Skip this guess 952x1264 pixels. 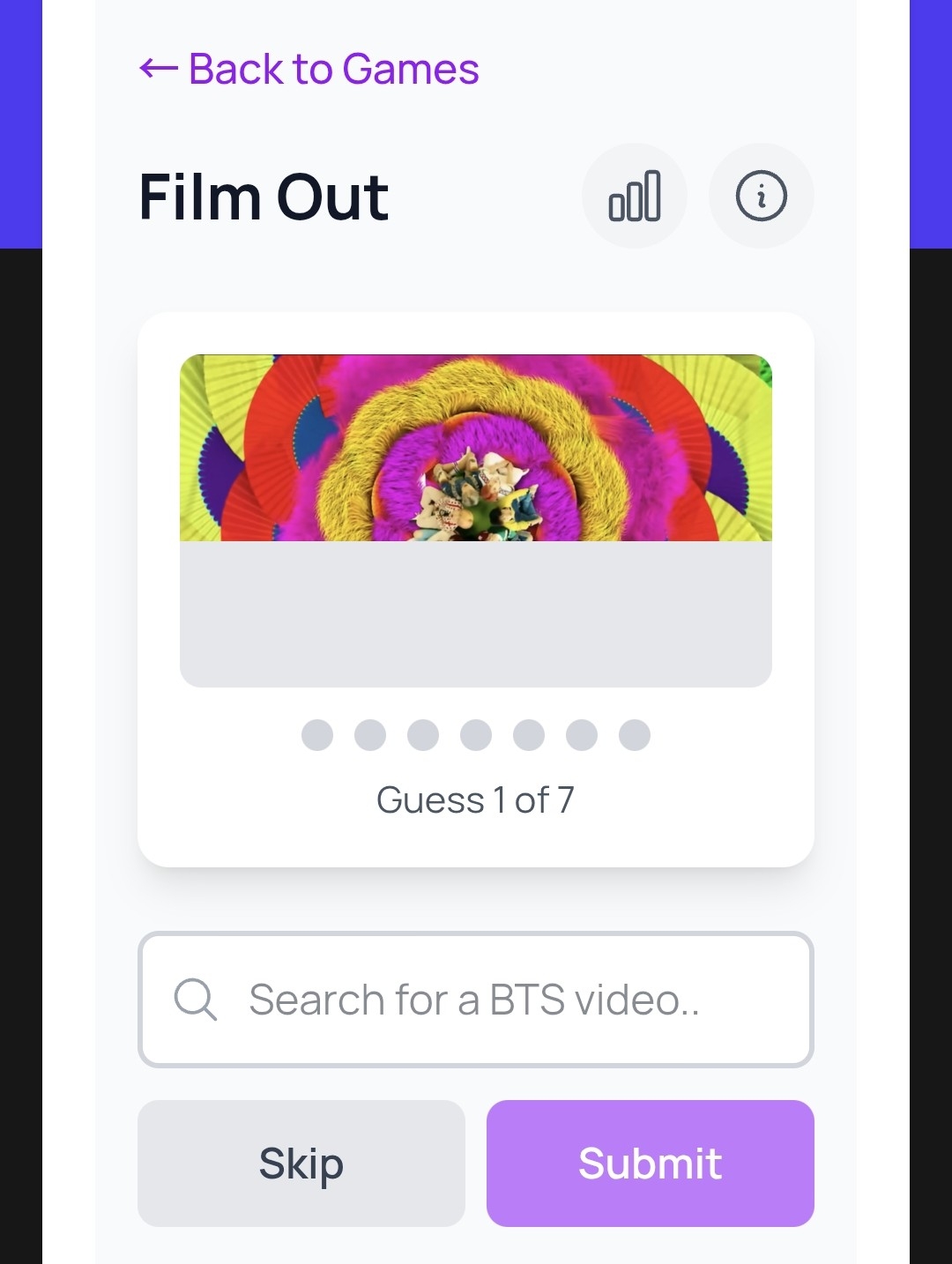pos(301,1164)
